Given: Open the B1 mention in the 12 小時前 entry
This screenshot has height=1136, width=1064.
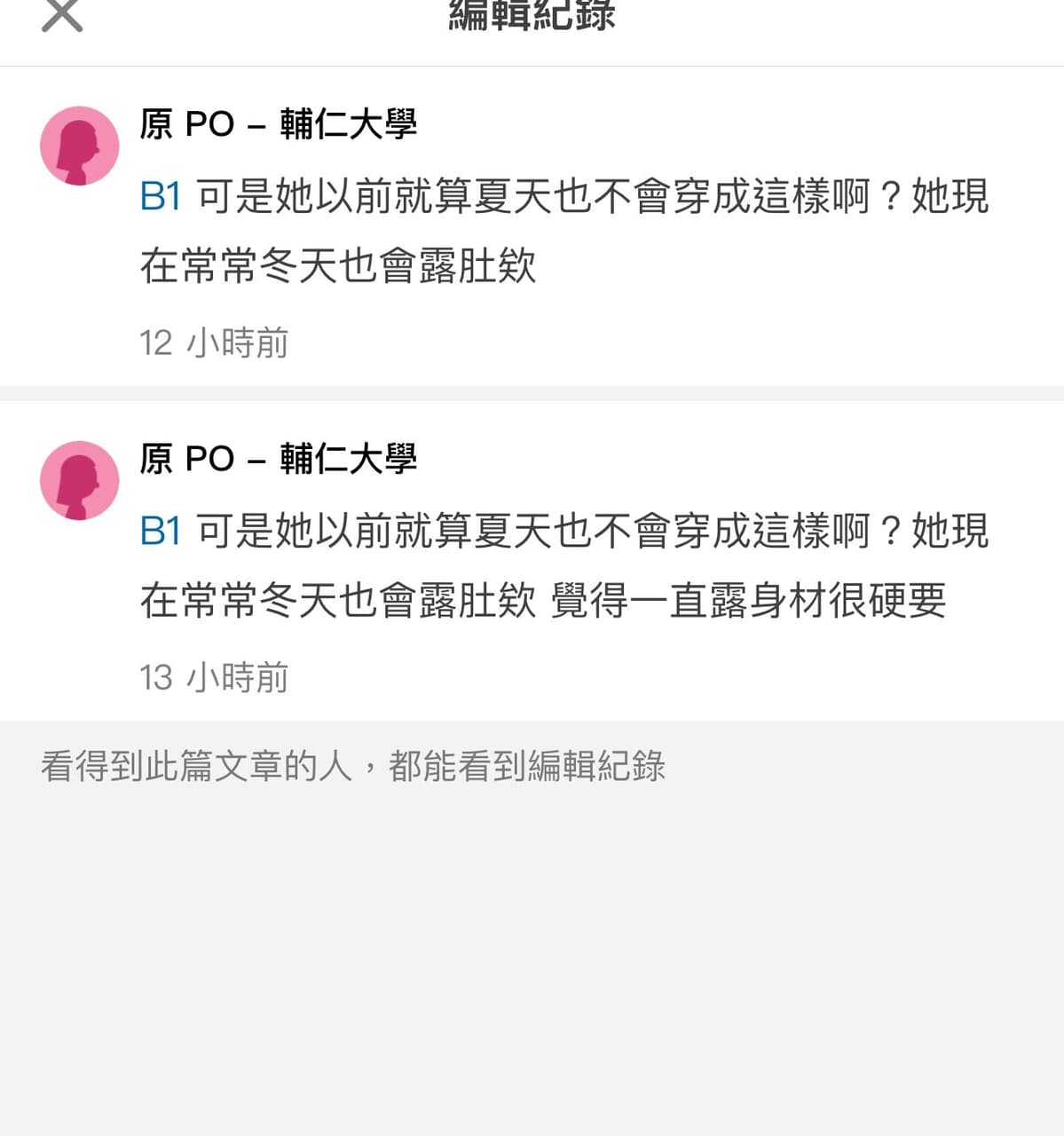Looking at the screenshot, I should (x=161, y=196).
